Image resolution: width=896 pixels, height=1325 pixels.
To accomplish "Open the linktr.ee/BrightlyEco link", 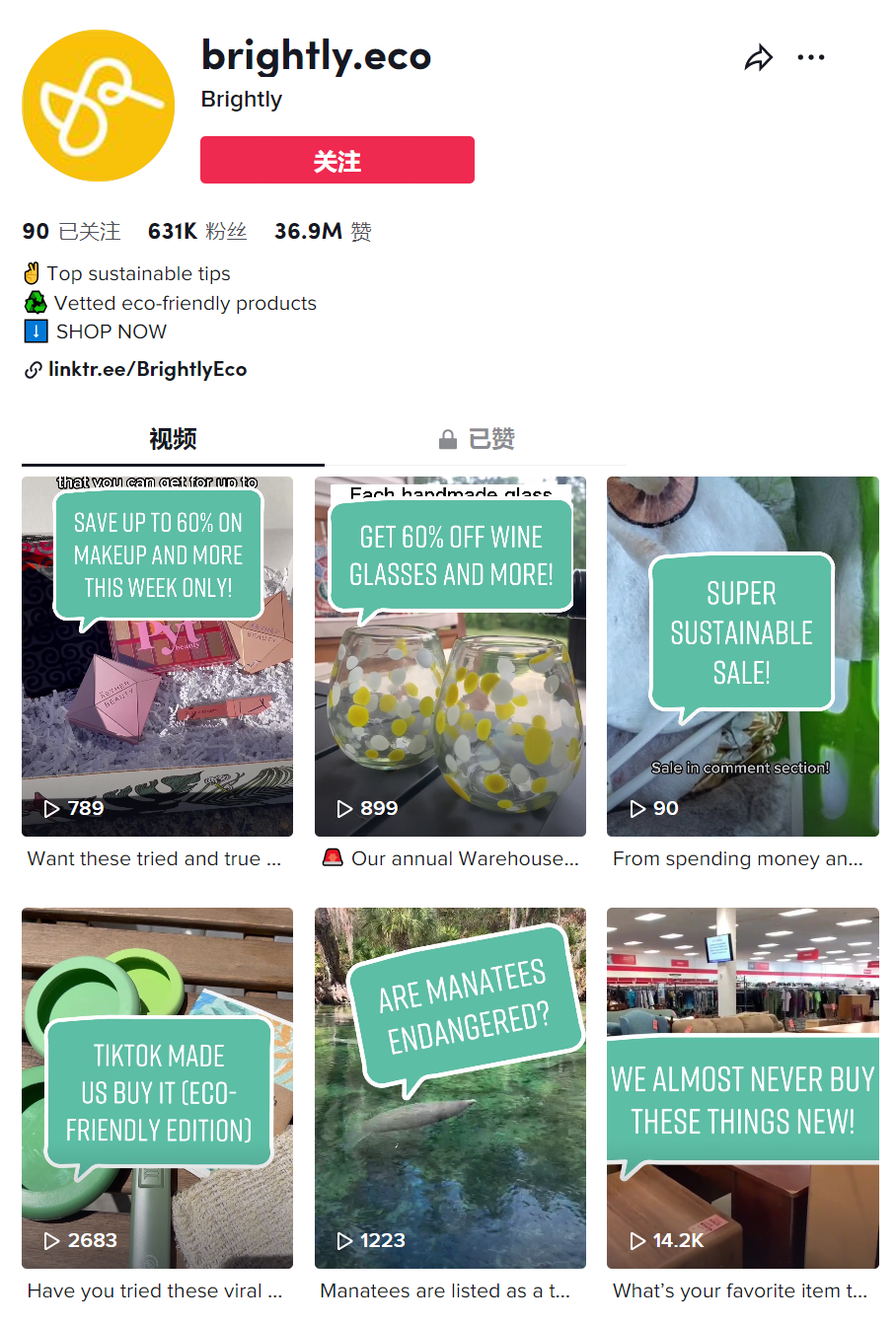I will (x=147, y=370).
